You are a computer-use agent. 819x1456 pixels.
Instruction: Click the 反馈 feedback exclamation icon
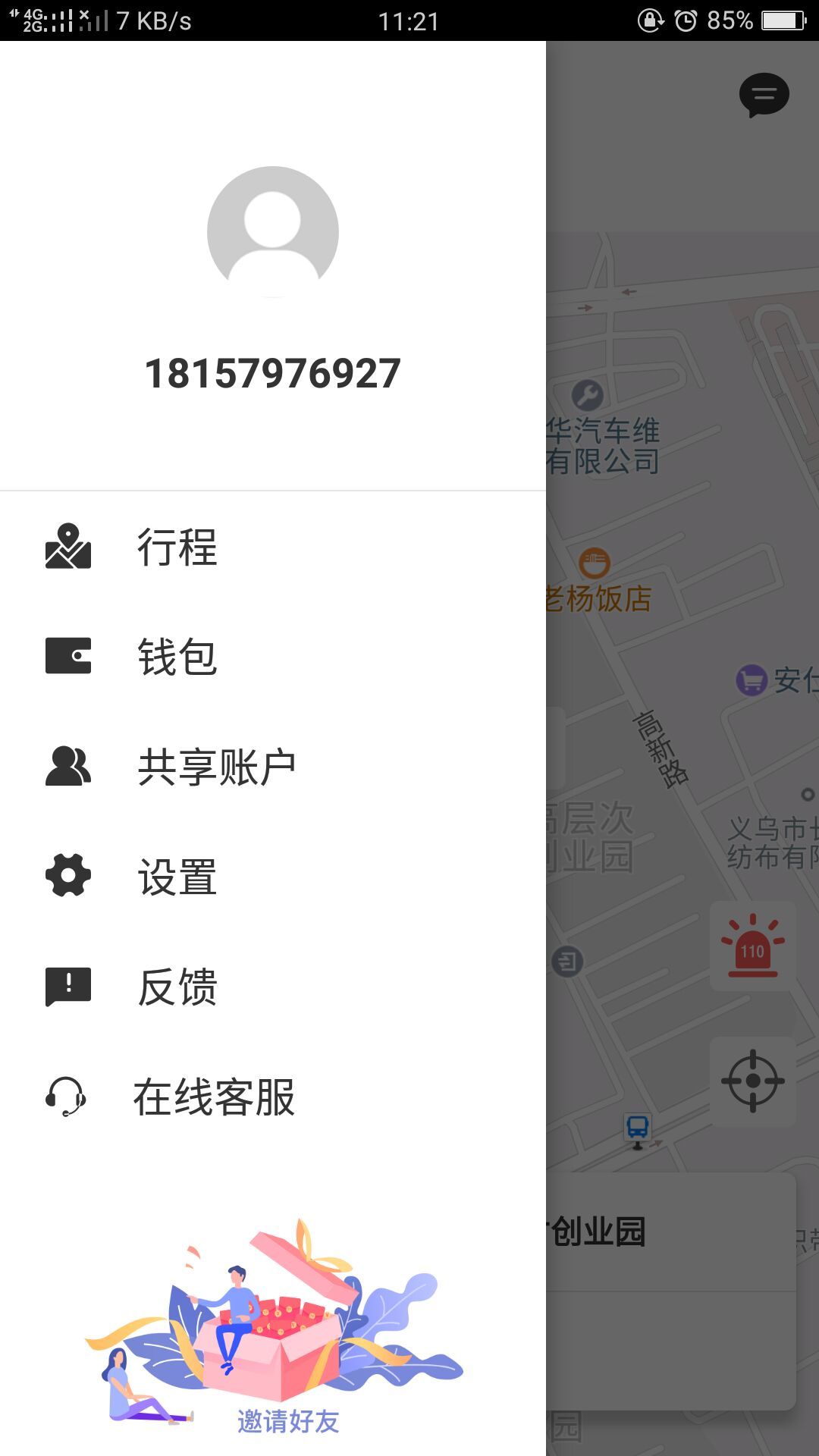tap(69, 986)
